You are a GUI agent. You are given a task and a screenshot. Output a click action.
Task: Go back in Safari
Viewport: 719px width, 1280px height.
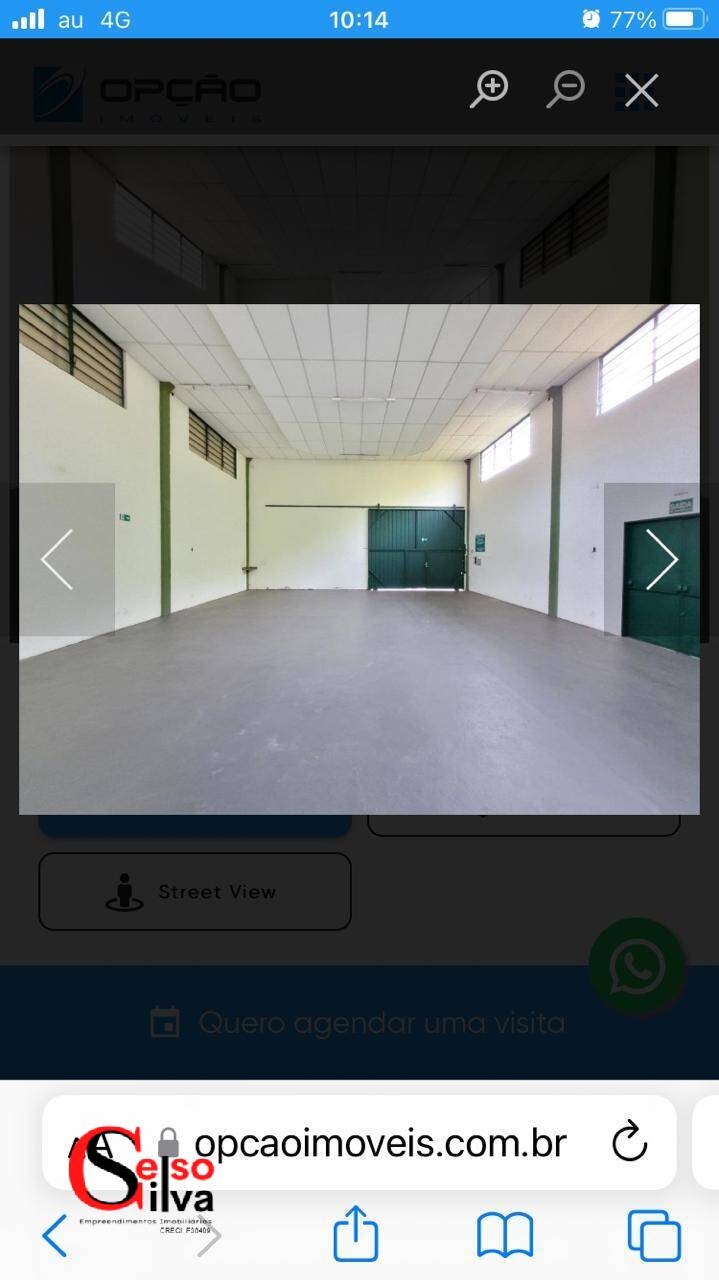(x=56, y=1236)
